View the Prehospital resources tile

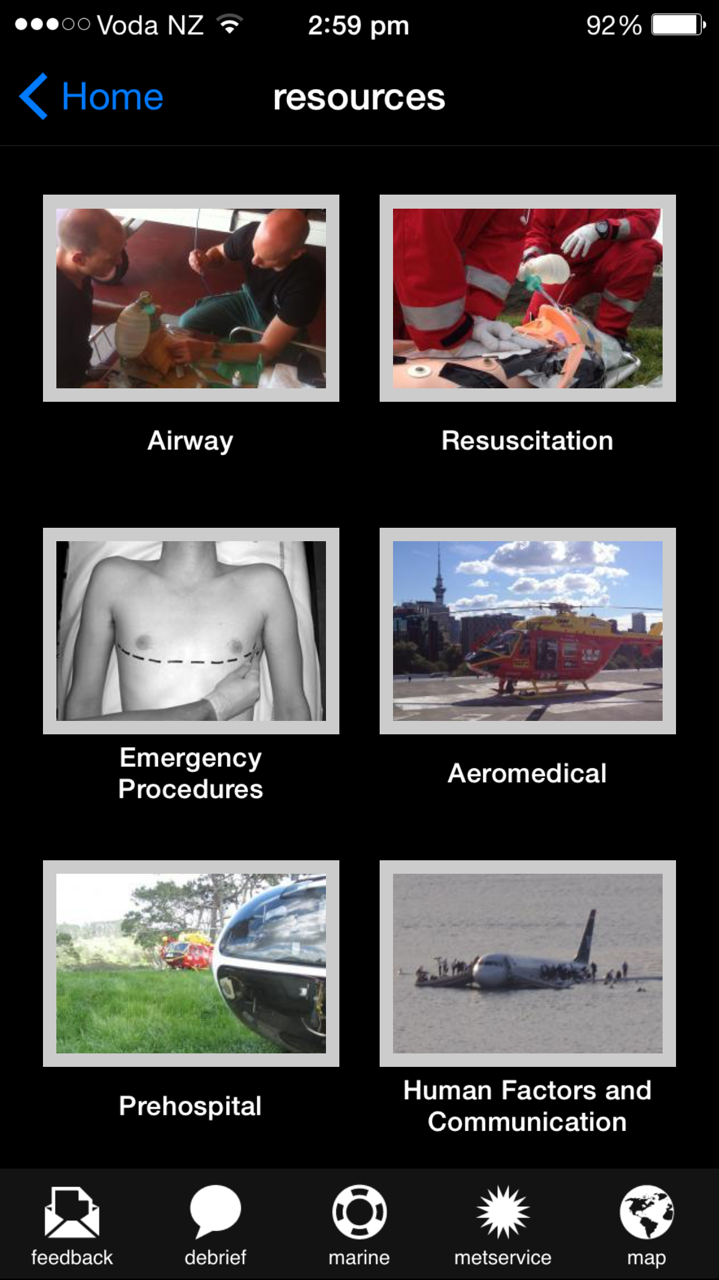click(x=191, y=964)
